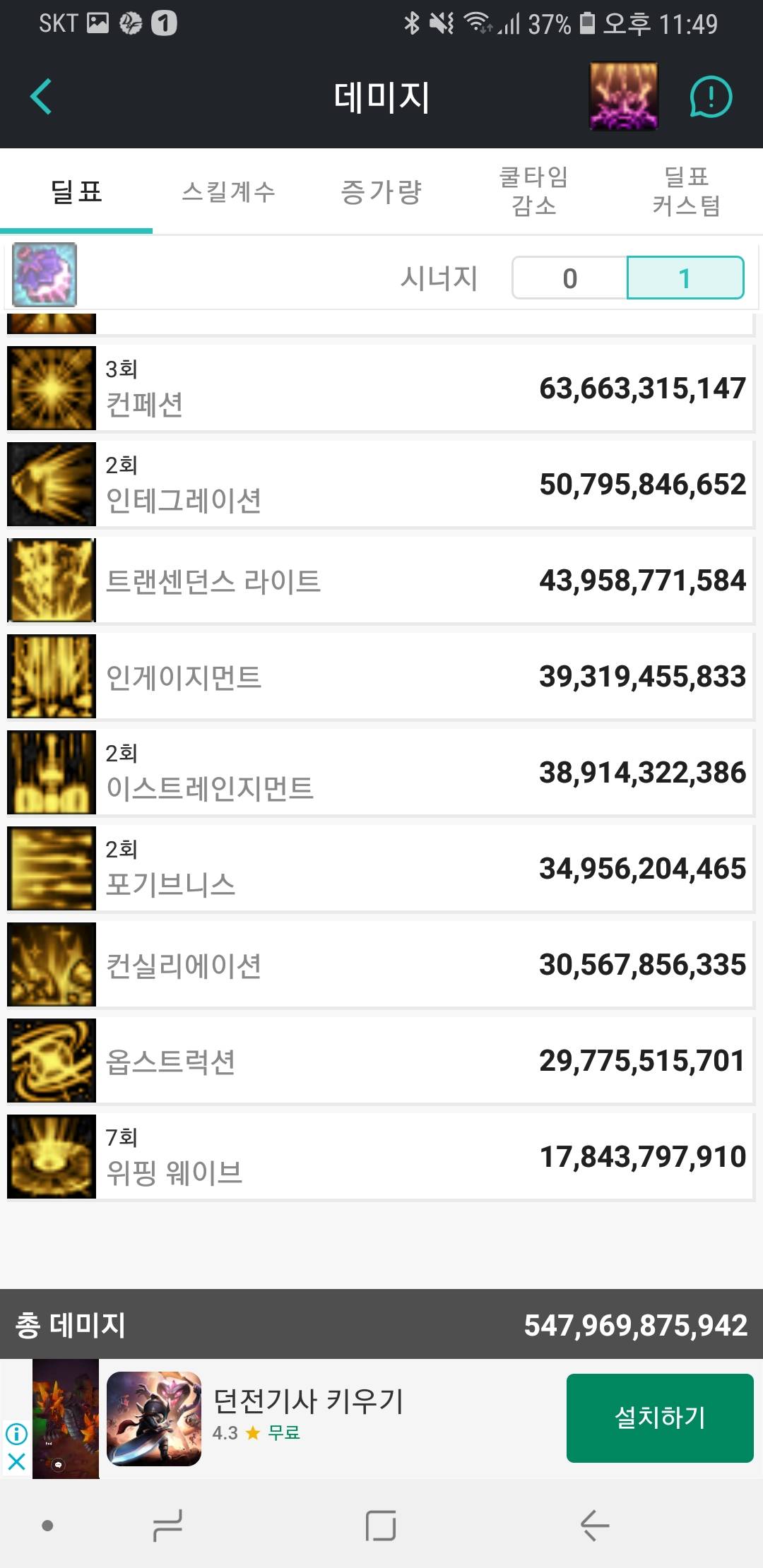Select the 딜표 tab
This screenshot has width=763, height=1568.
pyautogui.click(x=76, y=191)
